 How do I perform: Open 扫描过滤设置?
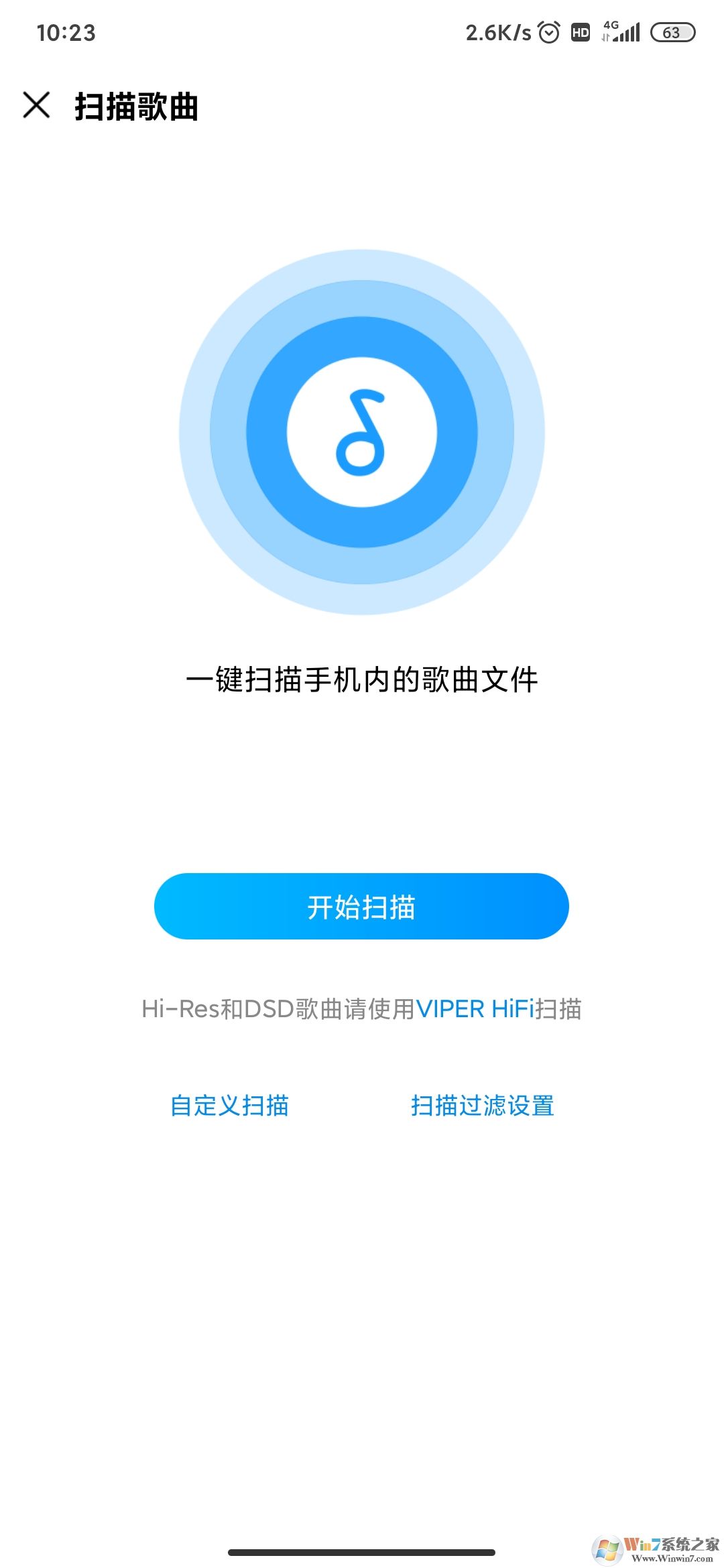pos(482,1105)
